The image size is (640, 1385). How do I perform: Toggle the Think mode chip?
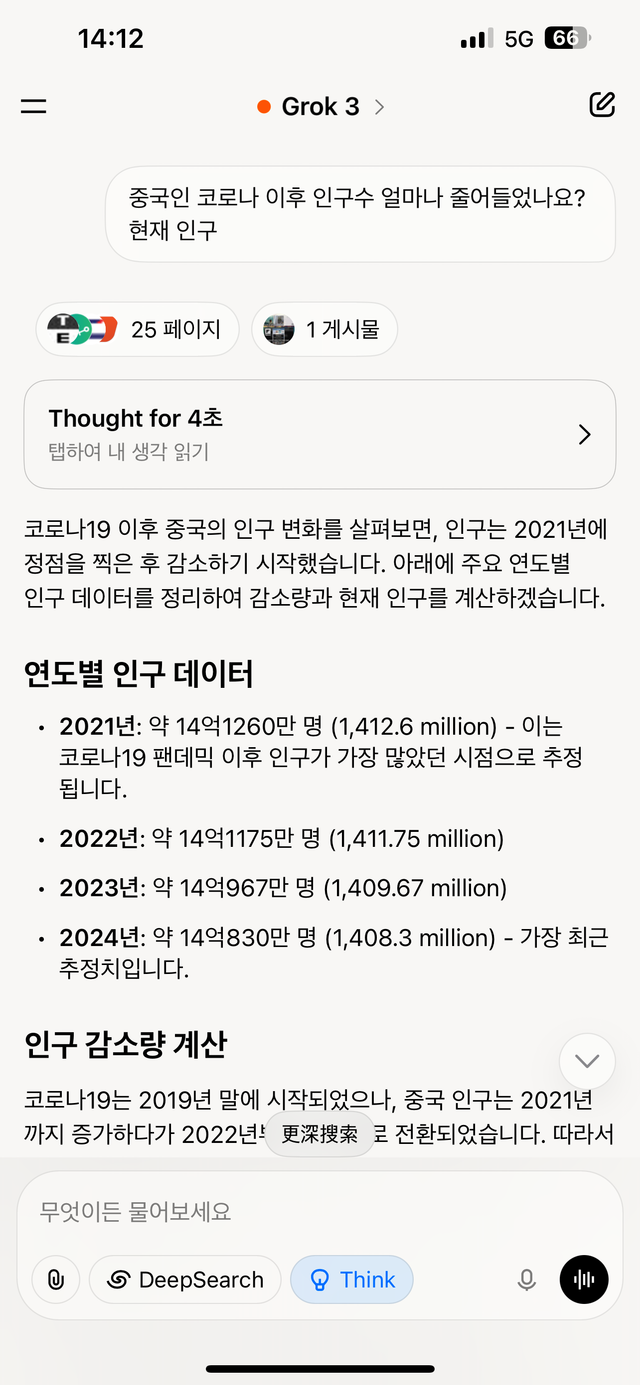pos(352,1280)
